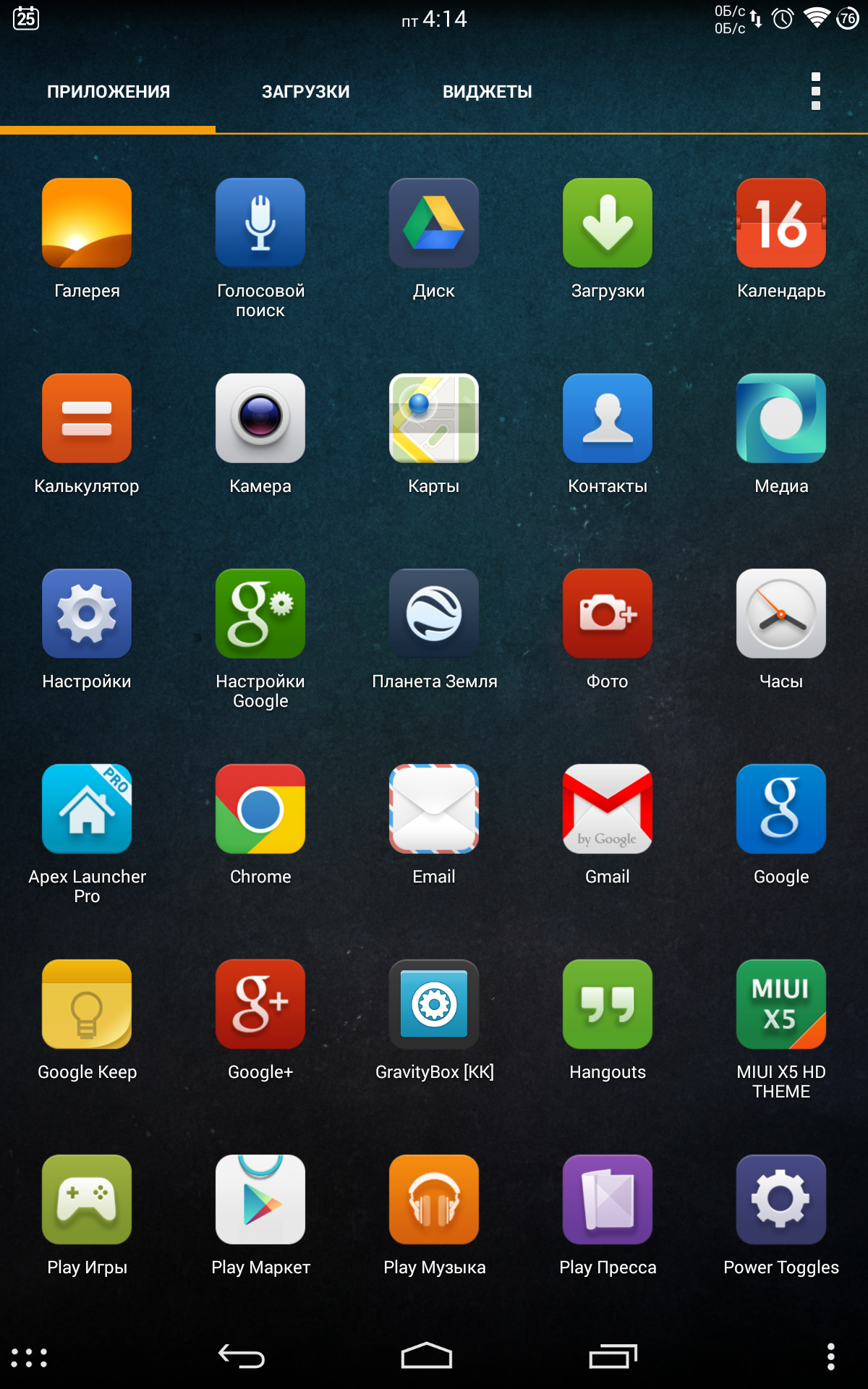Screen dimensions: 868x1389
Task: Open Power Toggles
Action: 781,1200
